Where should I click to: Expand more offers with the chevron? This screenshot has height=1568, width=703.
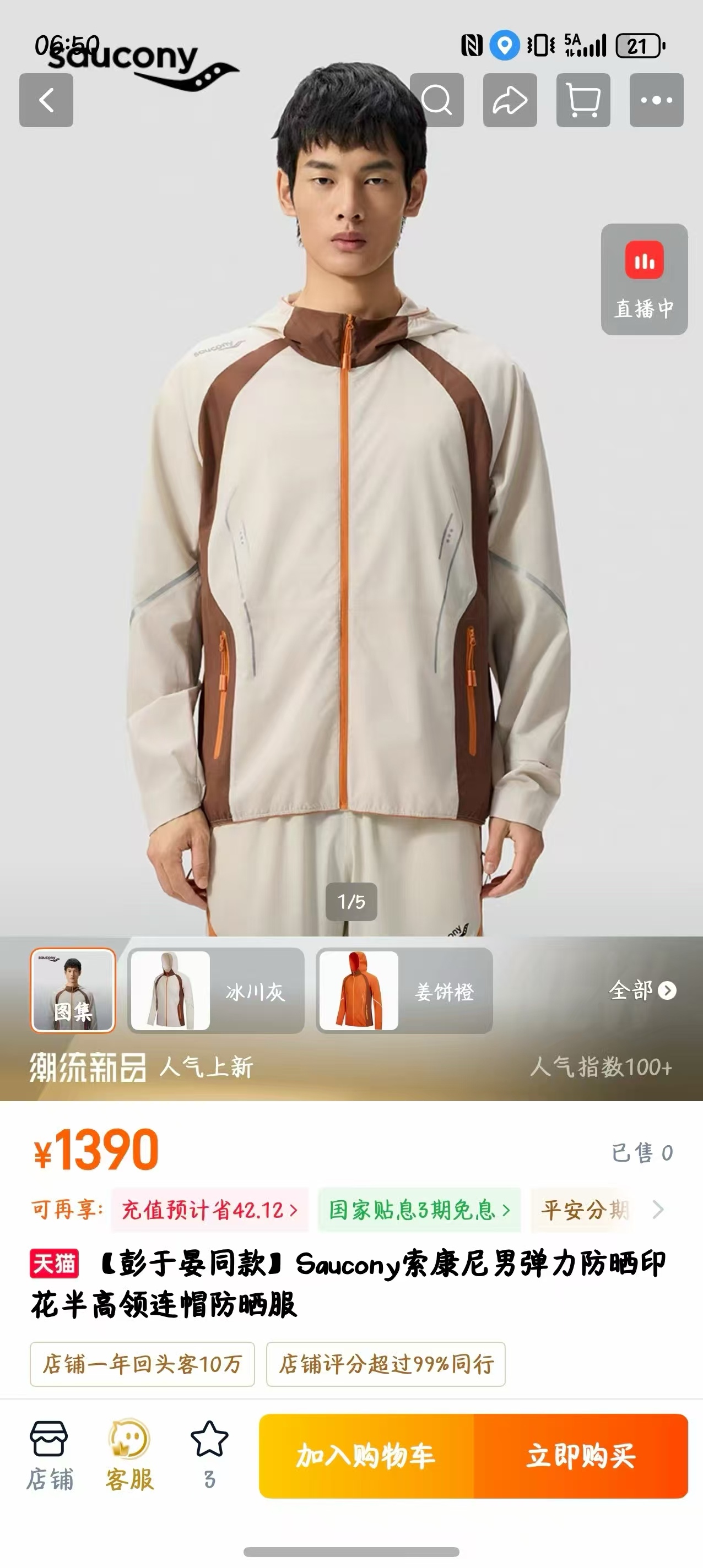pos(658,1210)
